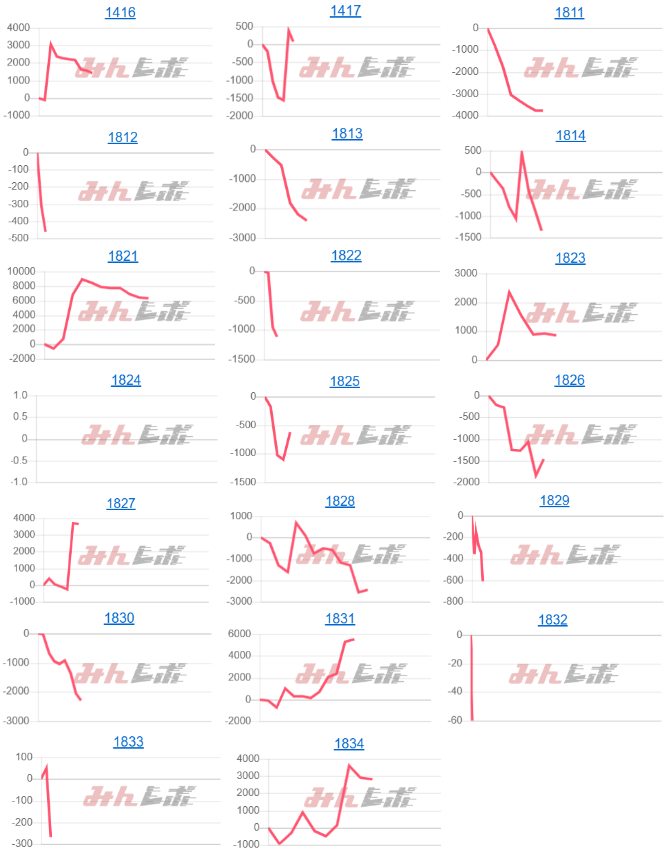
Task: Go to the 1829 page
Action: [554, 500]
